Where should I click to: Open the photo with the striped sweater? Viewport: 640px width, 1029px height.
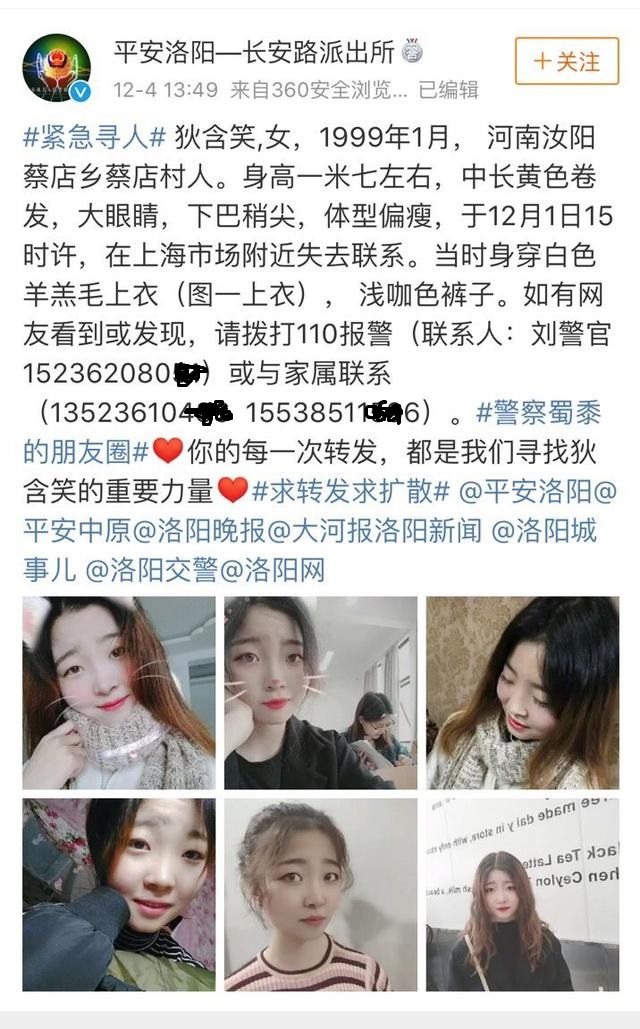[320, 894]
